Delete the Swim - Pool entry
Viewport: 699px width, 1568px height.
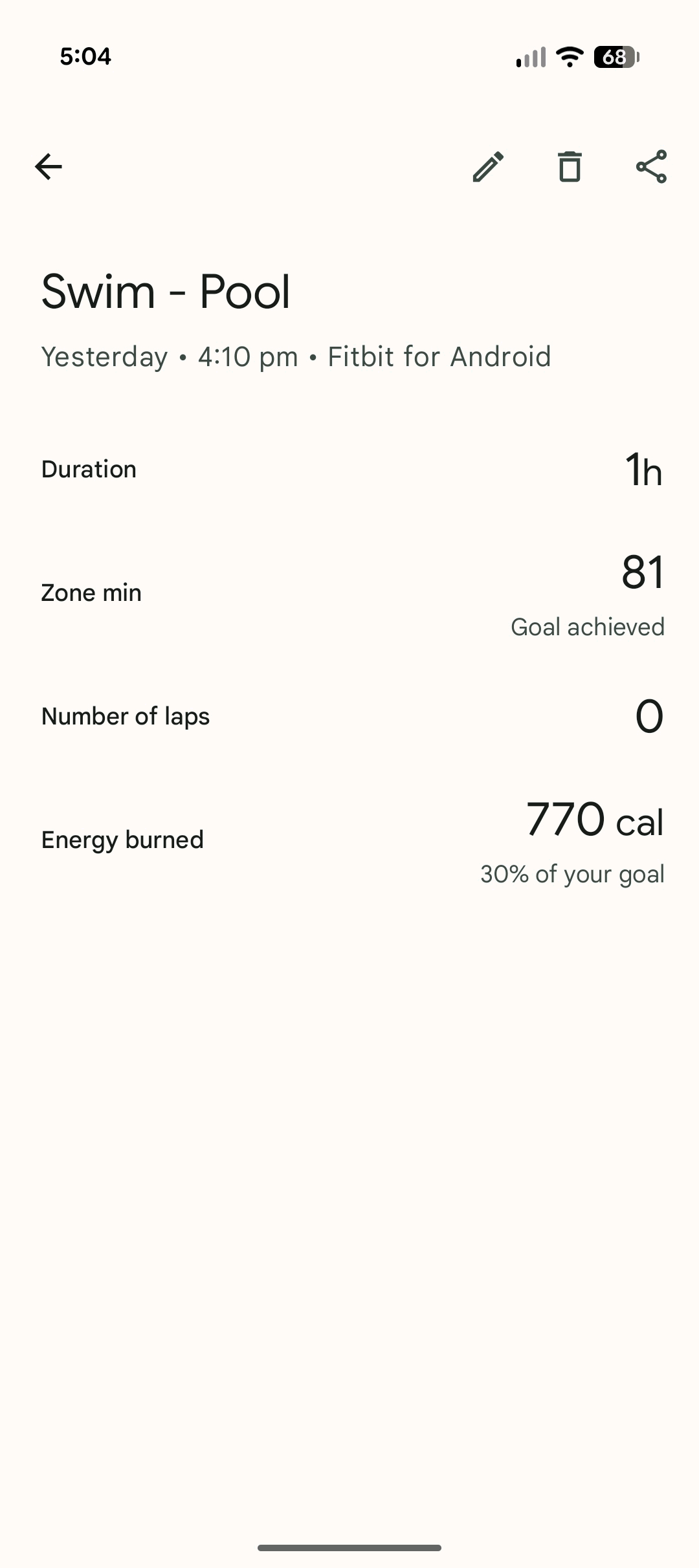[x=570, y=167]
